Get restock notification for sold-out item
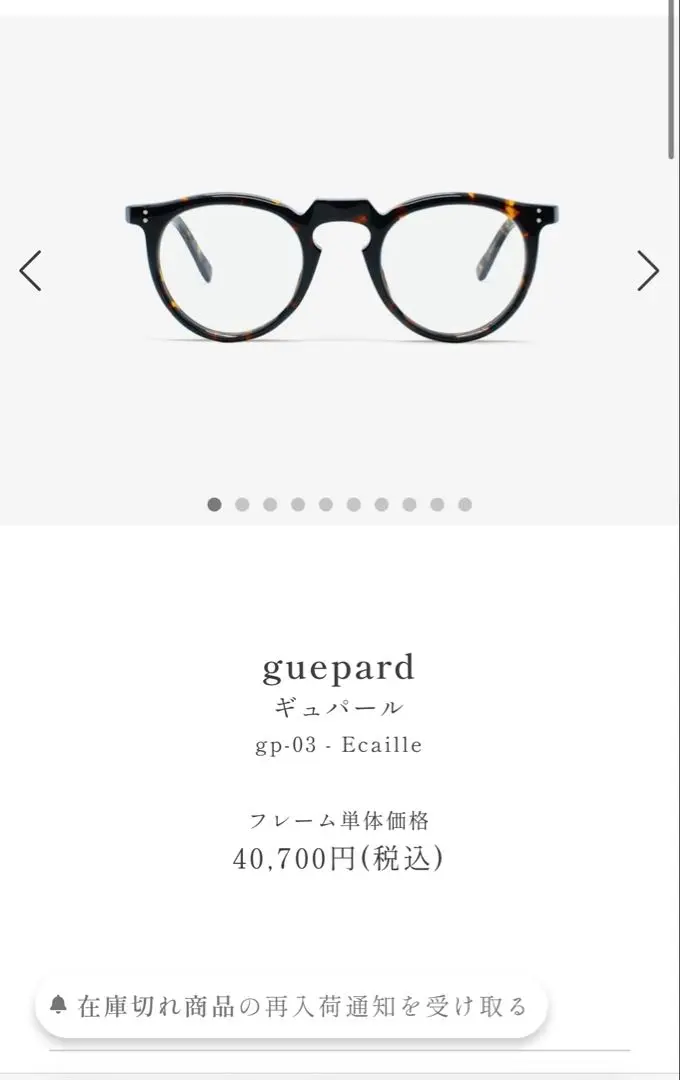This screenshot has height=1080, width=680. pyautogui.click(x=291, y=1006)
